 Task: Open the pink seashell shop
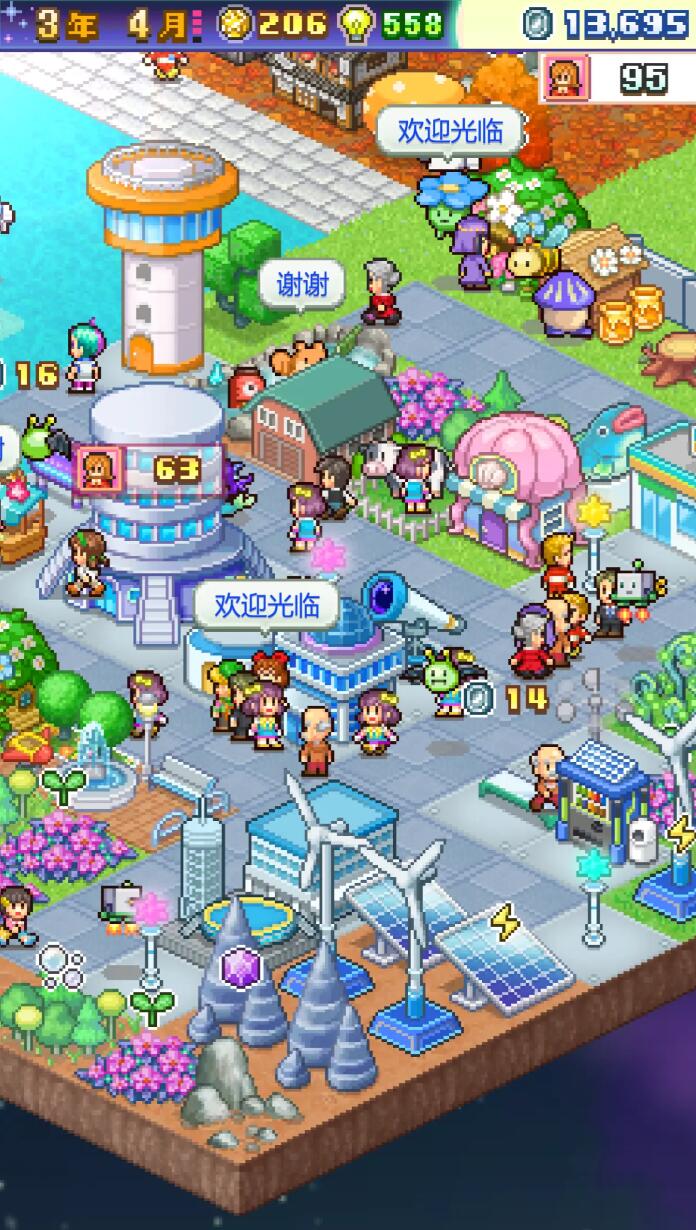514,470
